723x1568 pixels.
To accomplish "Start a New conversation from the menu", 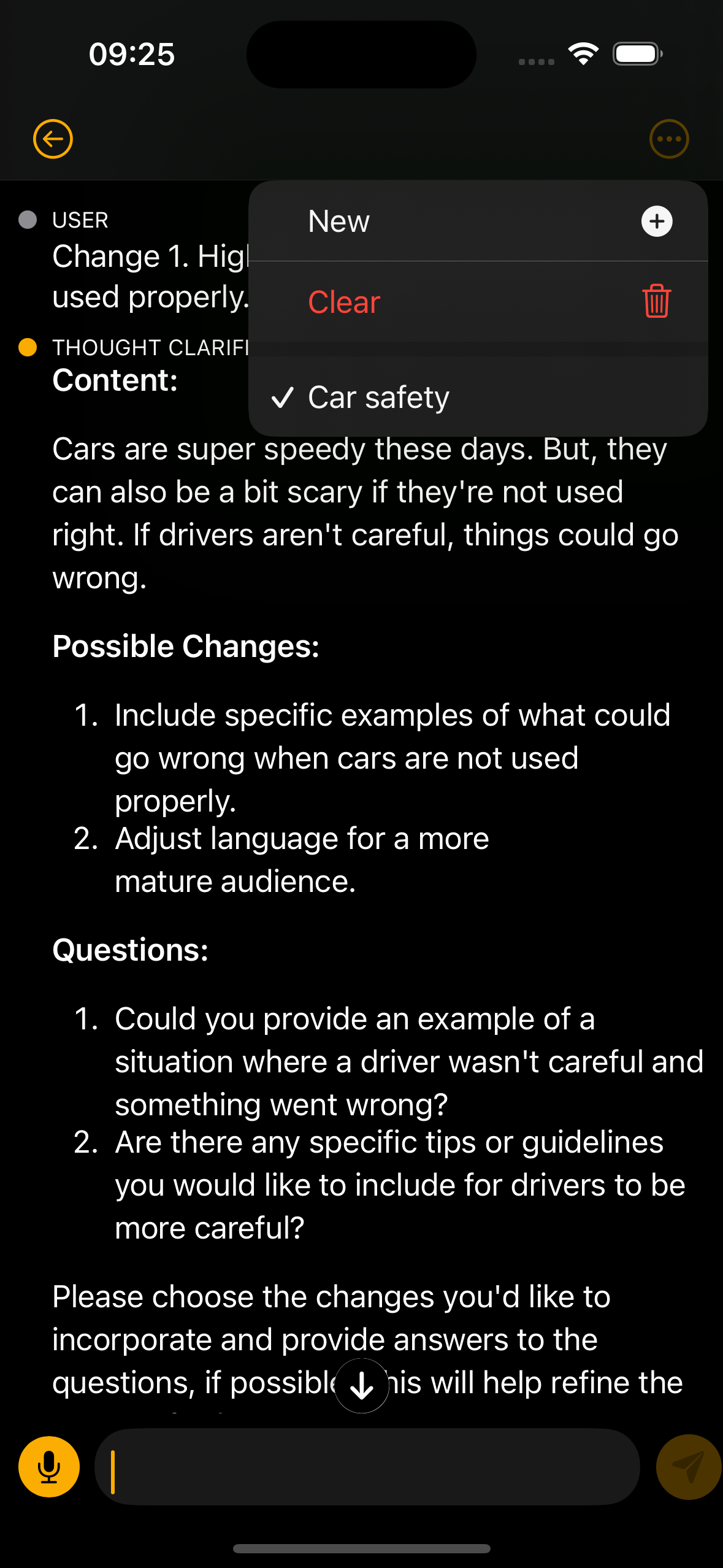I will [x=478, y=221].
